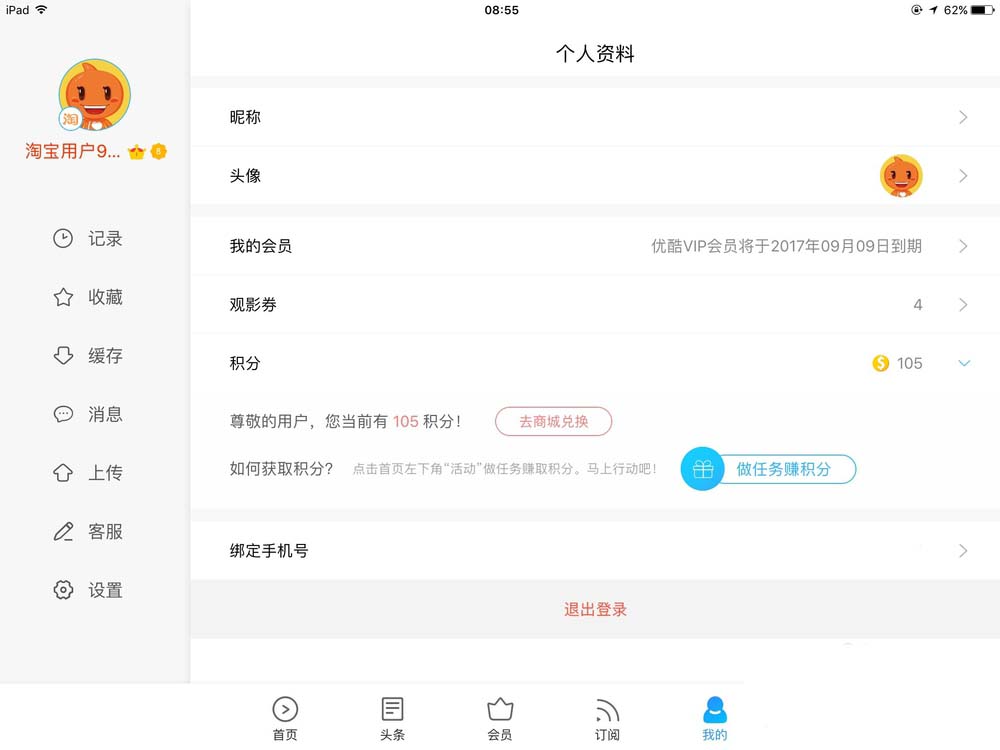The width and height of the screenshot is (1000, 750).
Task: Open 消息 messages in sidebar
Action: [x=90, y=414]
